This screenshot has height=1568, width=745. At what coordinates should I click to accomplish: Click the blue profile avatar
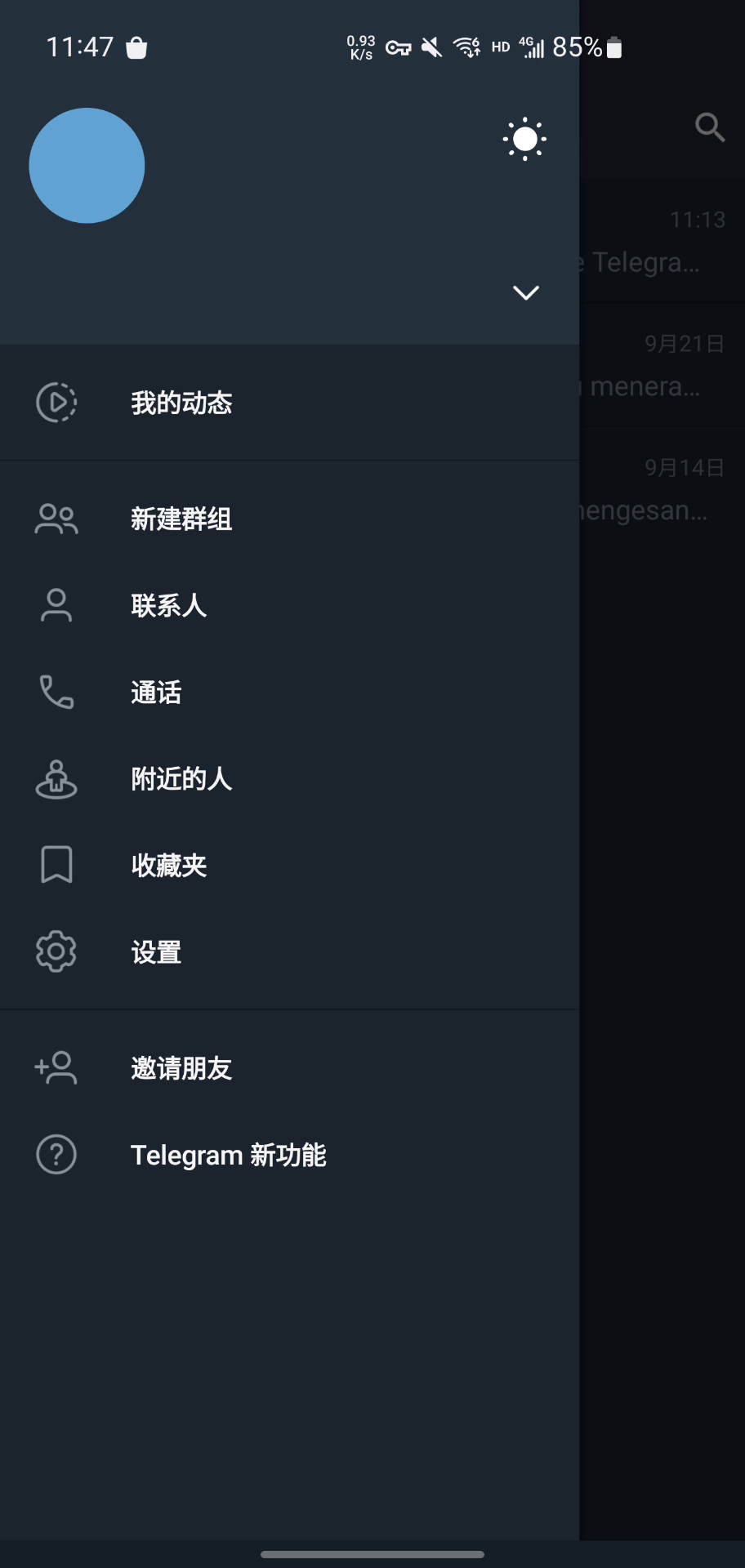click(87, 165)
